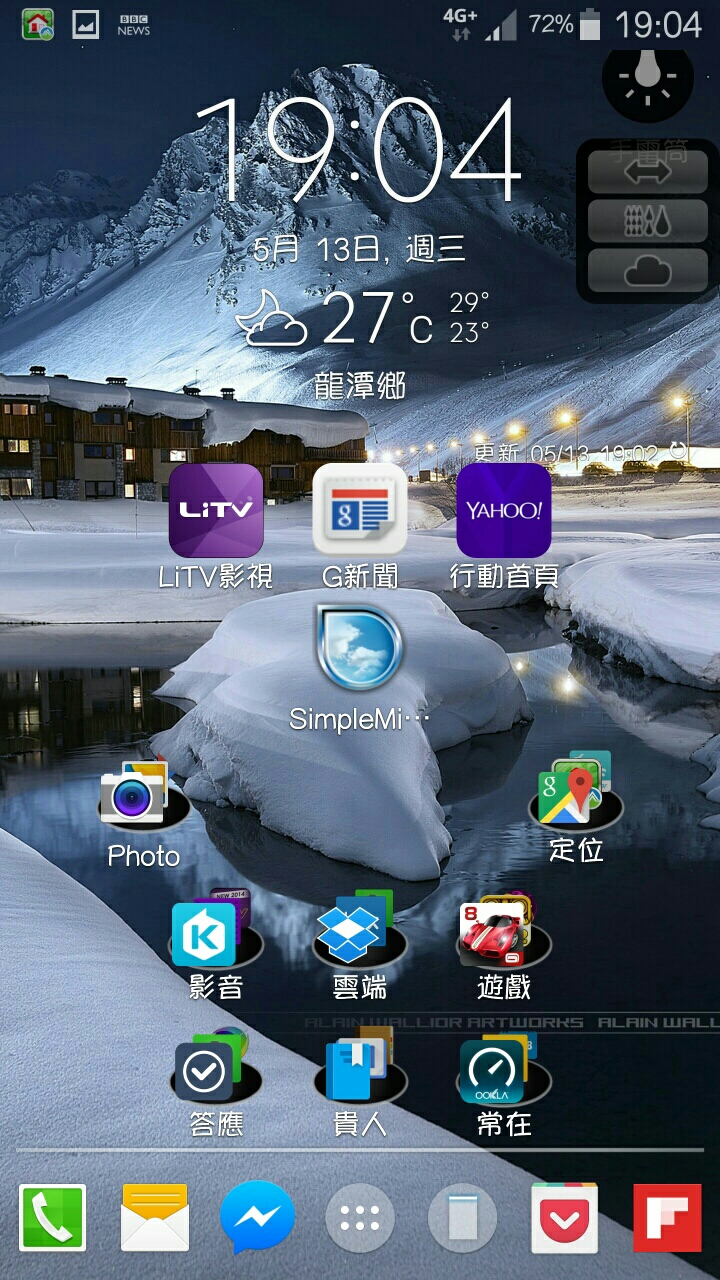
Task: Open Flipboard from the dock
Action: (x=667, y=1218)
